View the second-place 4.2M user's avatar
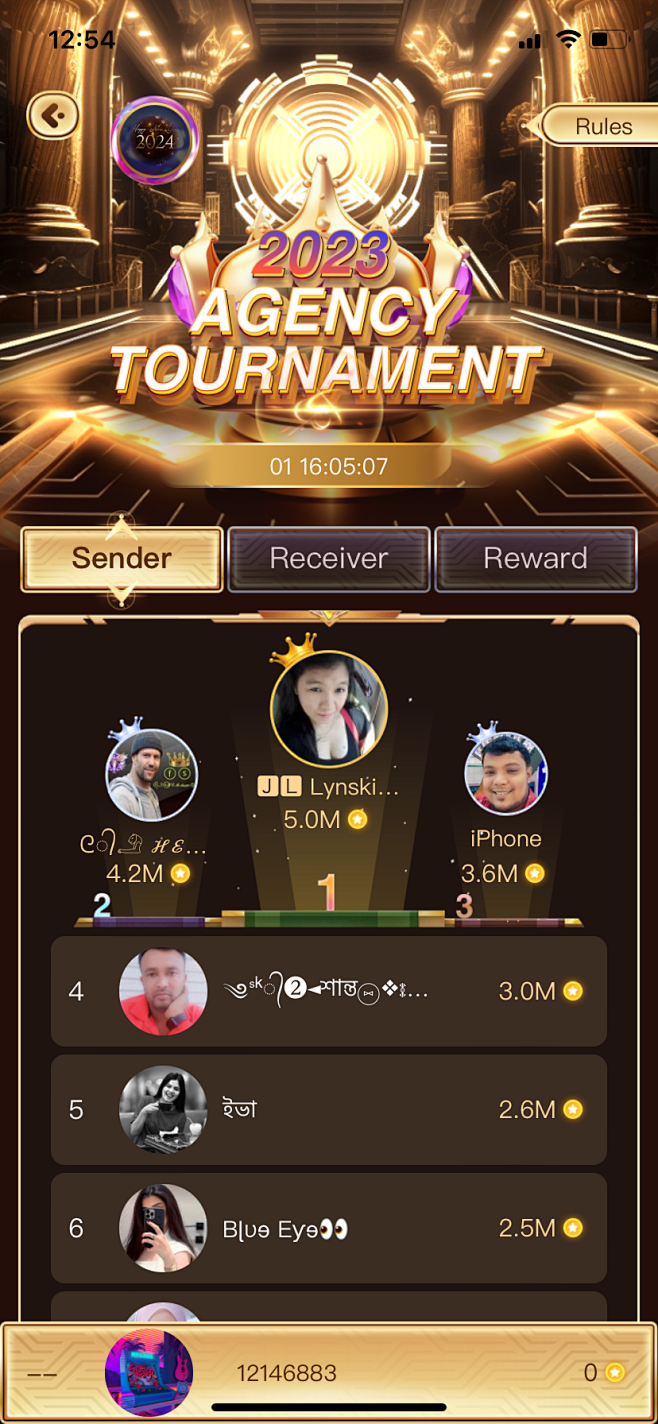658x1424 pixels. point(152,775)
